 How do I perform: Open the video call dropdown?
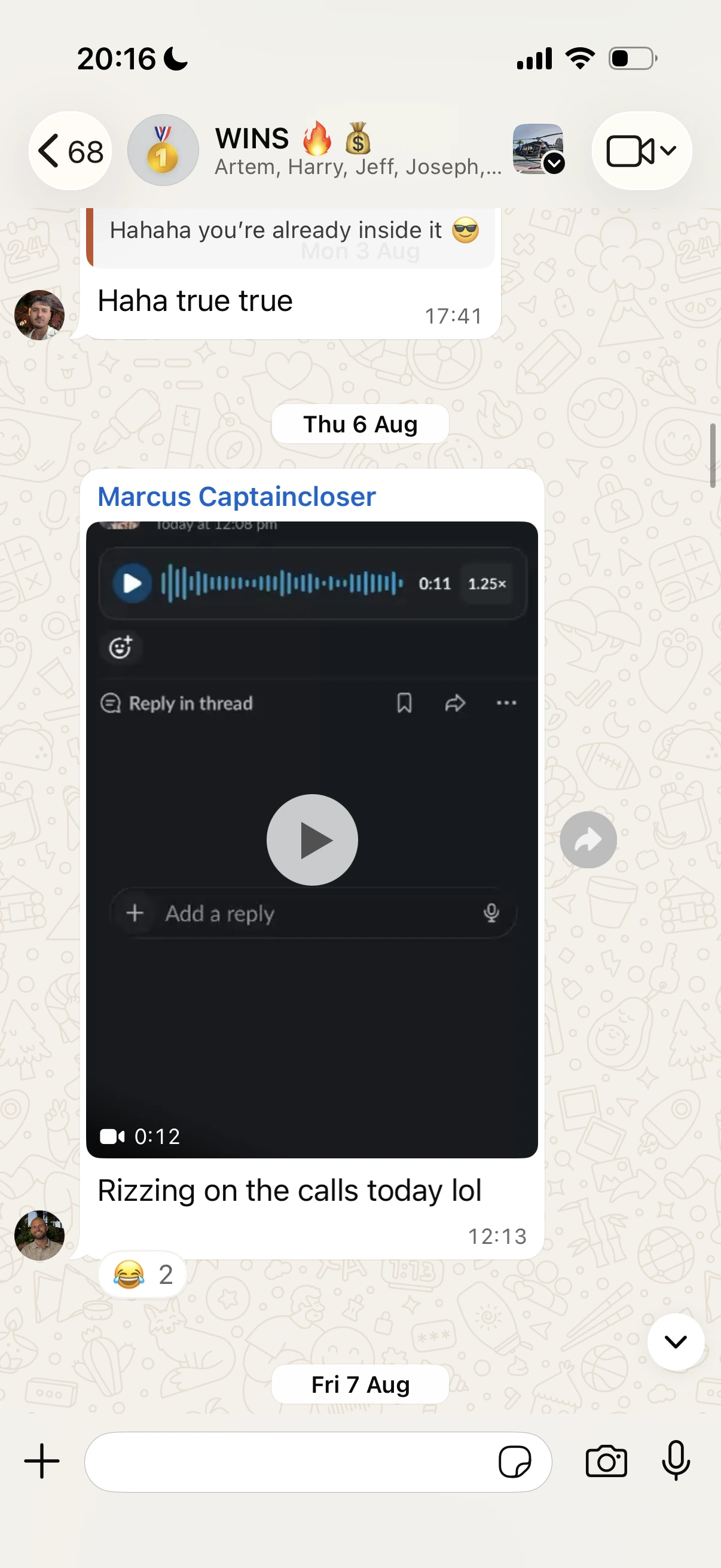pos(641,151)
